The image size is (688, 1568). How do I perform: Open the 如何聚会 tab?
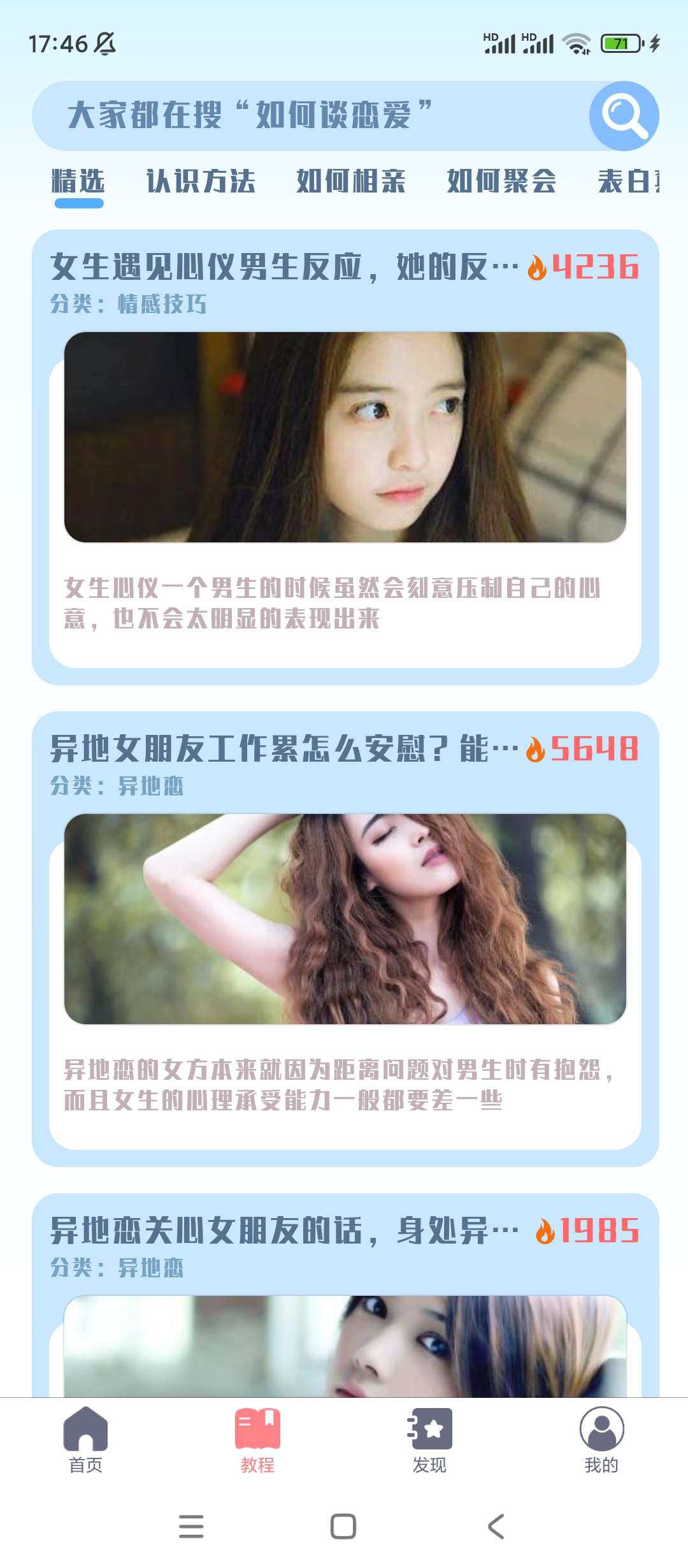[x=501, y=182]
